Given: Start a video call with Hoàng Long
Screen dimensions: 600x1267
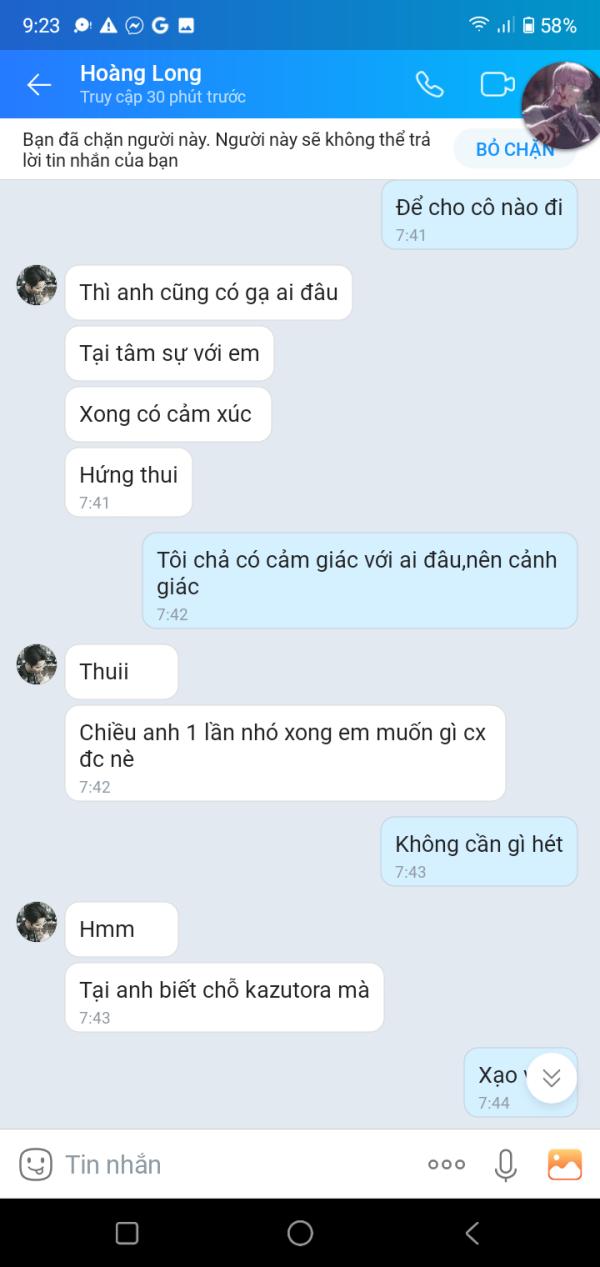Looking at the screenshot, I should [496, 85].
